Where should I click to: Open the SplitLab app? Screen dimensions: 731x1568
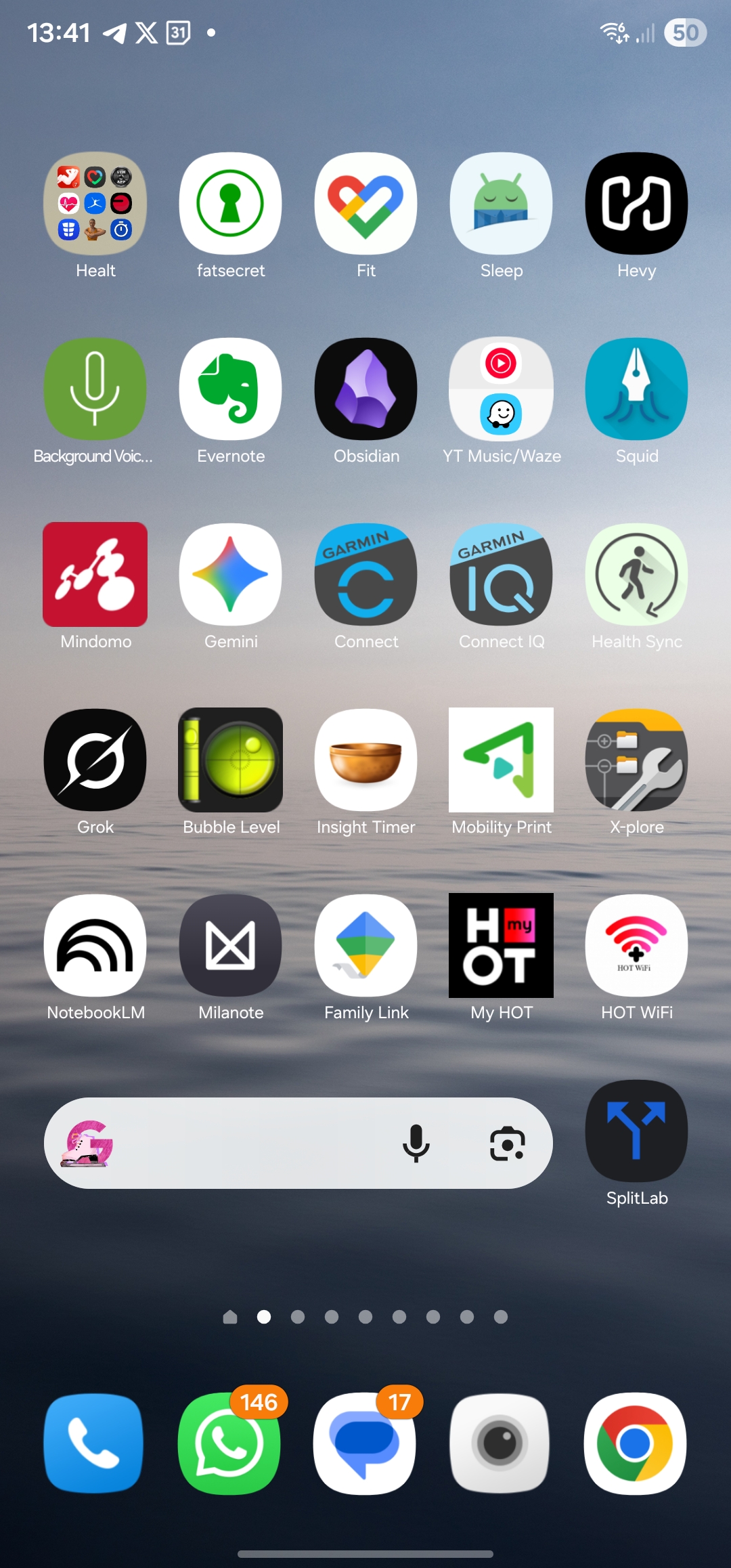pos(636,1131)
